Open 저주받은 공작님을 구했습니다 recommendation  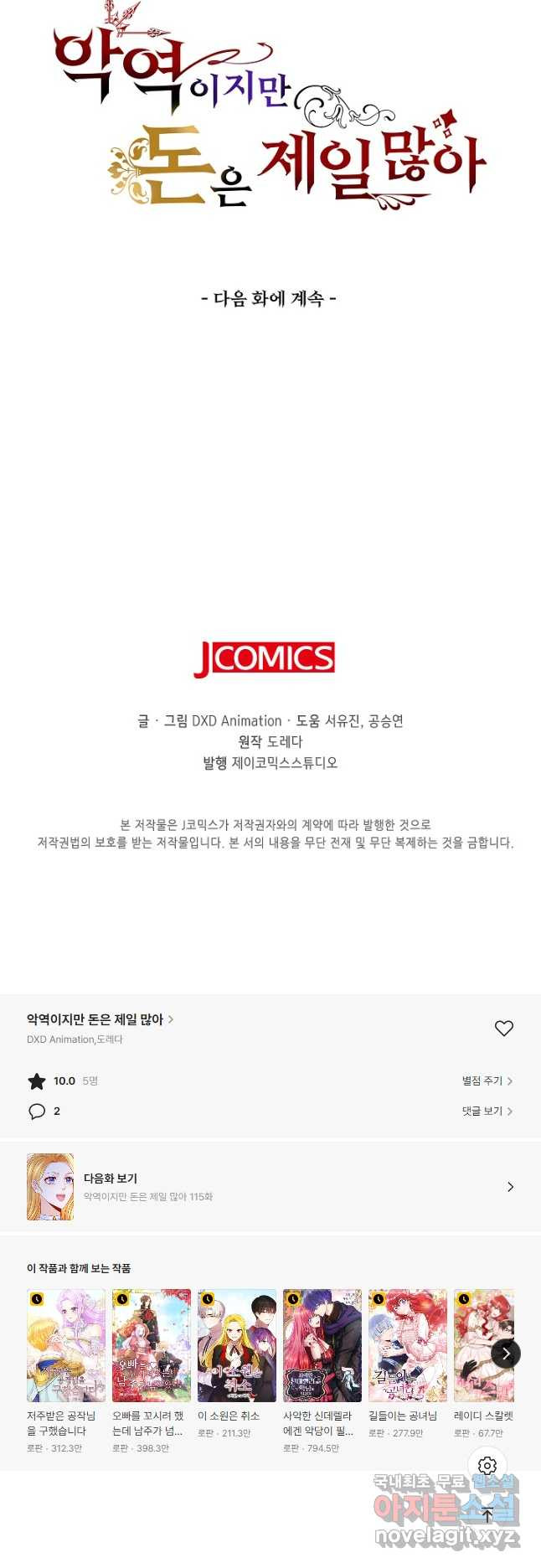coord(66,1346)
